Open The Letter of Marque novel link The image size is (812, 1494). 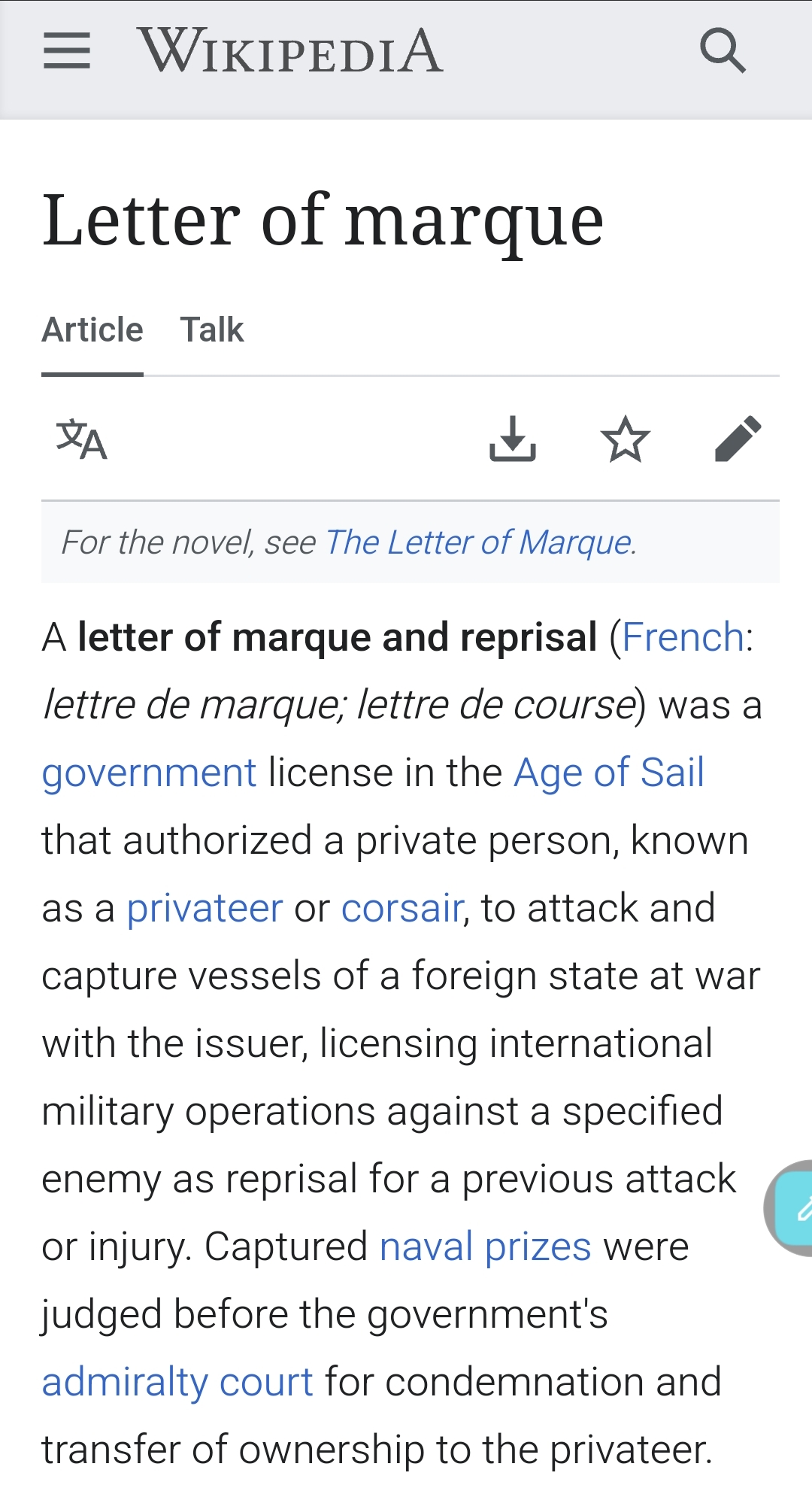tap(480, 542)
